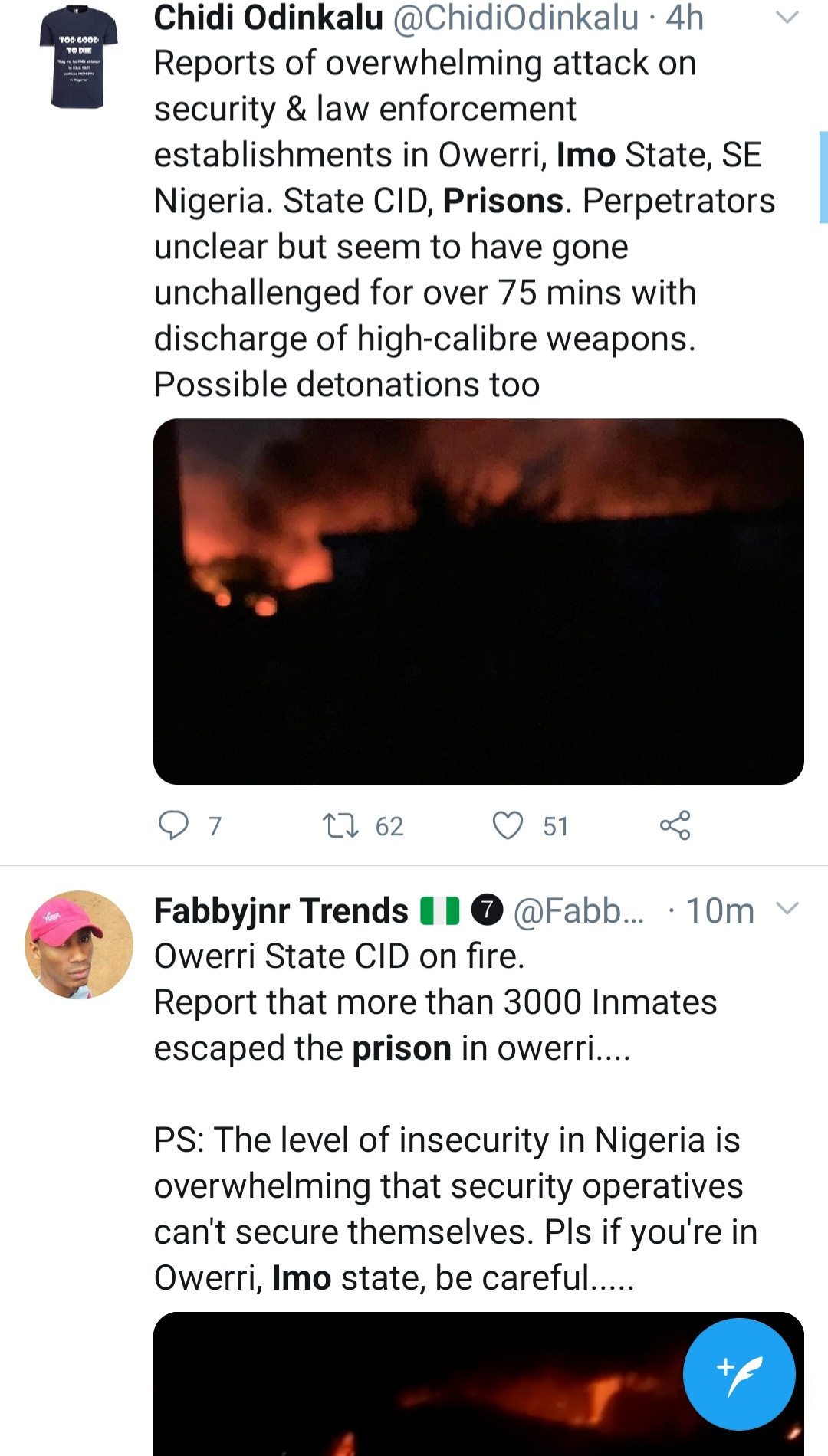This screenshot has width=828, height=1456.
Task: Open Chidi Odinkalu's profile by name
Action: [x=268, y=18]
